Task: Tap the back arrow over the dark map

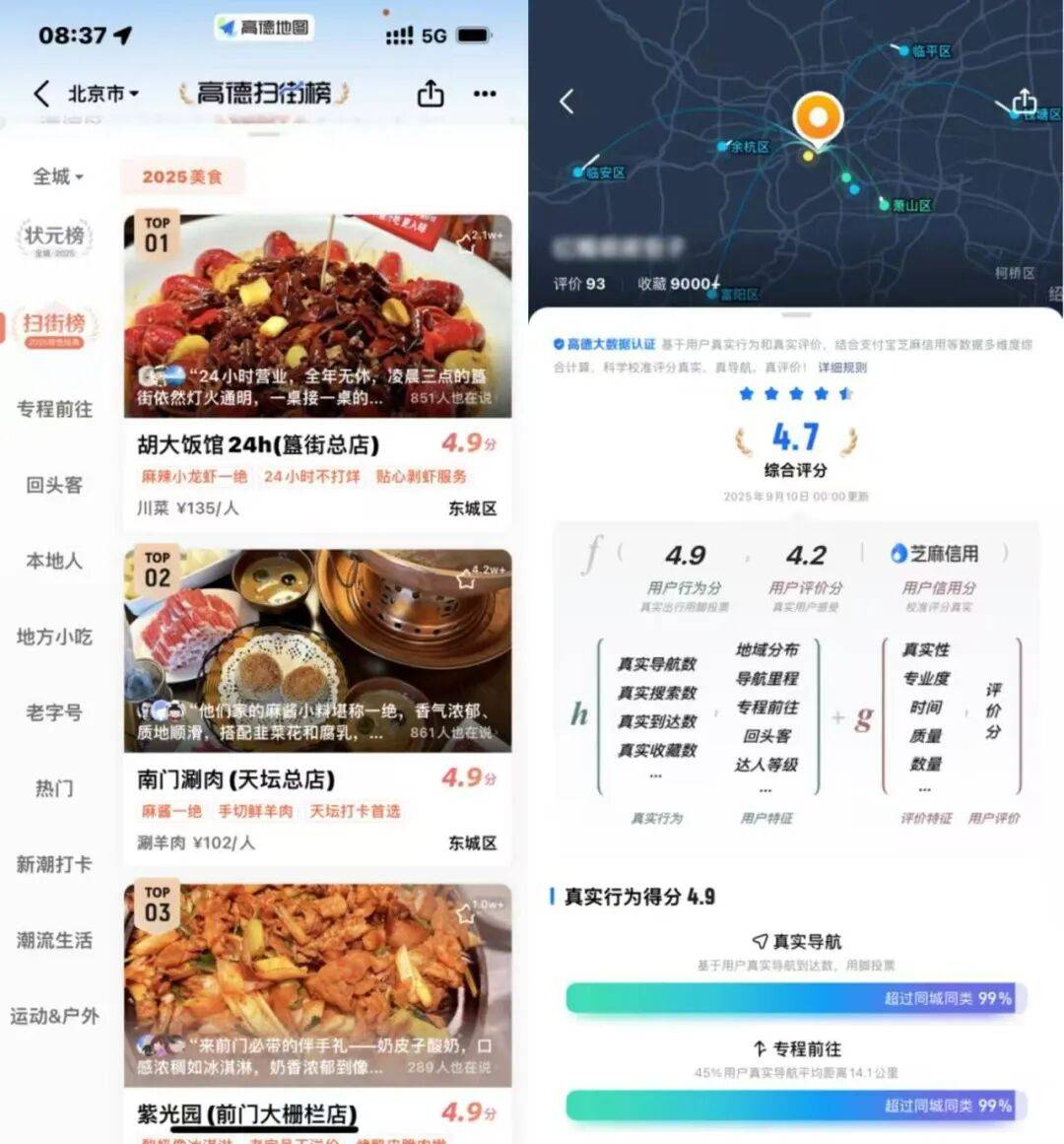Action: 566,101
